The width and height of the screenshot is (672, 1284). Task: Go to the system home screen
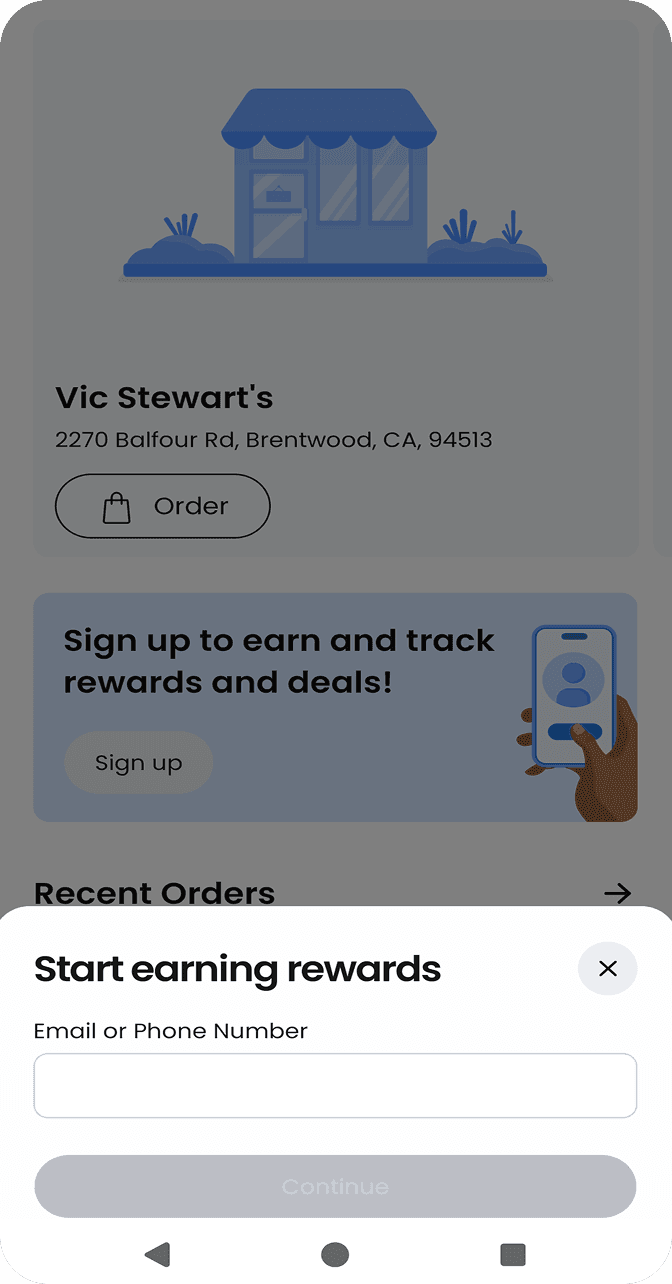coord(335,1254)
